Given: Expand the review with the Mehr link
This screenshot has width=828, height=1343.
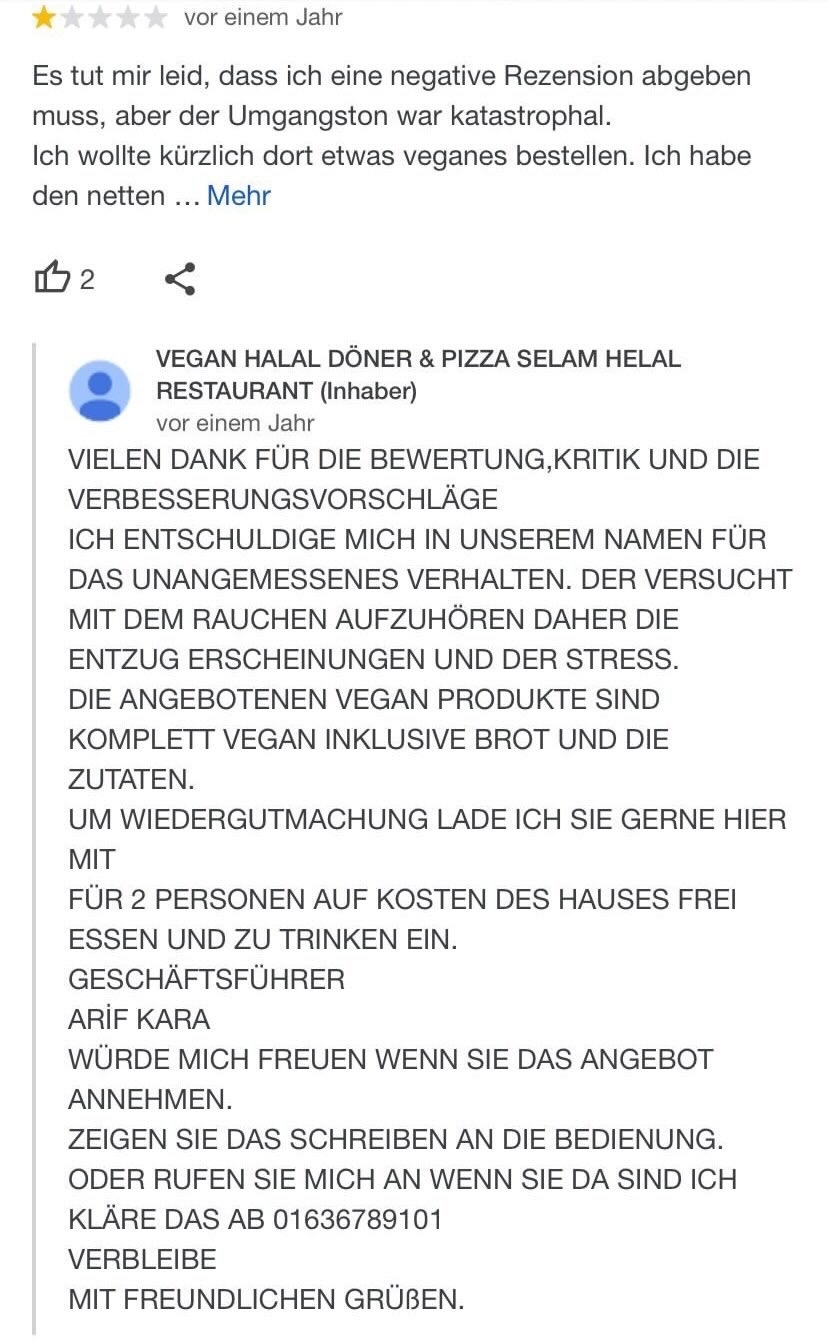Looking at the screenshot, I should pyautogui.click(x=238, y=196).
